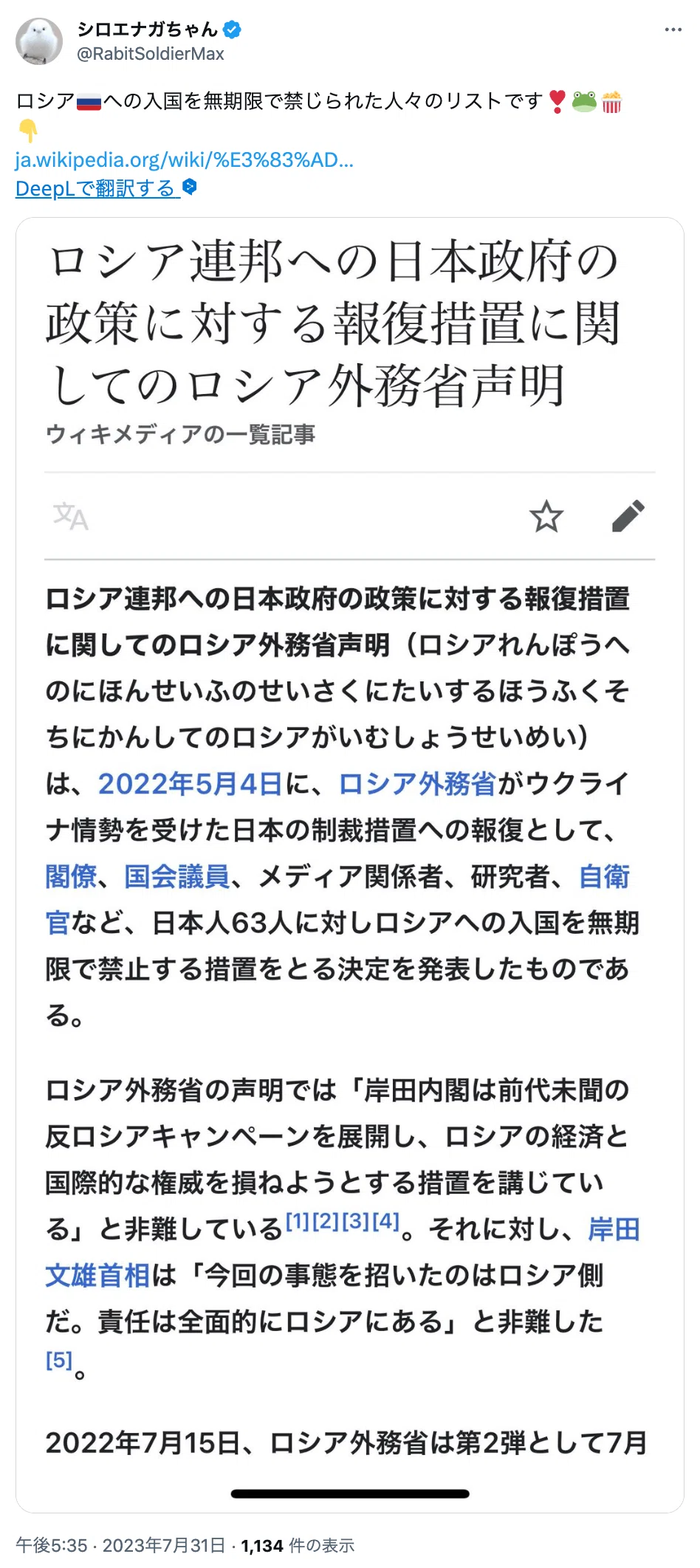Screen dimensions: 700x1568
Task: Open the ja.wikipedia.org link
Action: (x=185, y=159)
